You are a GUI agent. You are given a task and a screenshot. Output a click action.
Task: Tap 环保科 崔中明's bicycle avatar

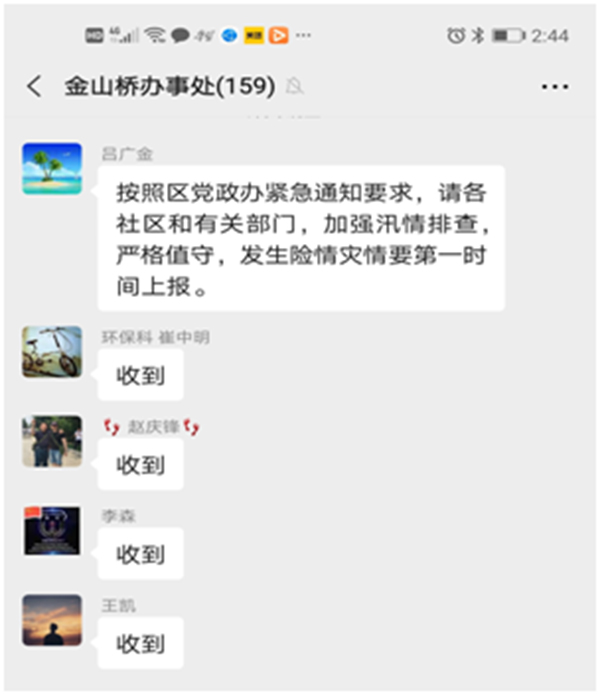pyautogui.click(x=52, y=352)
